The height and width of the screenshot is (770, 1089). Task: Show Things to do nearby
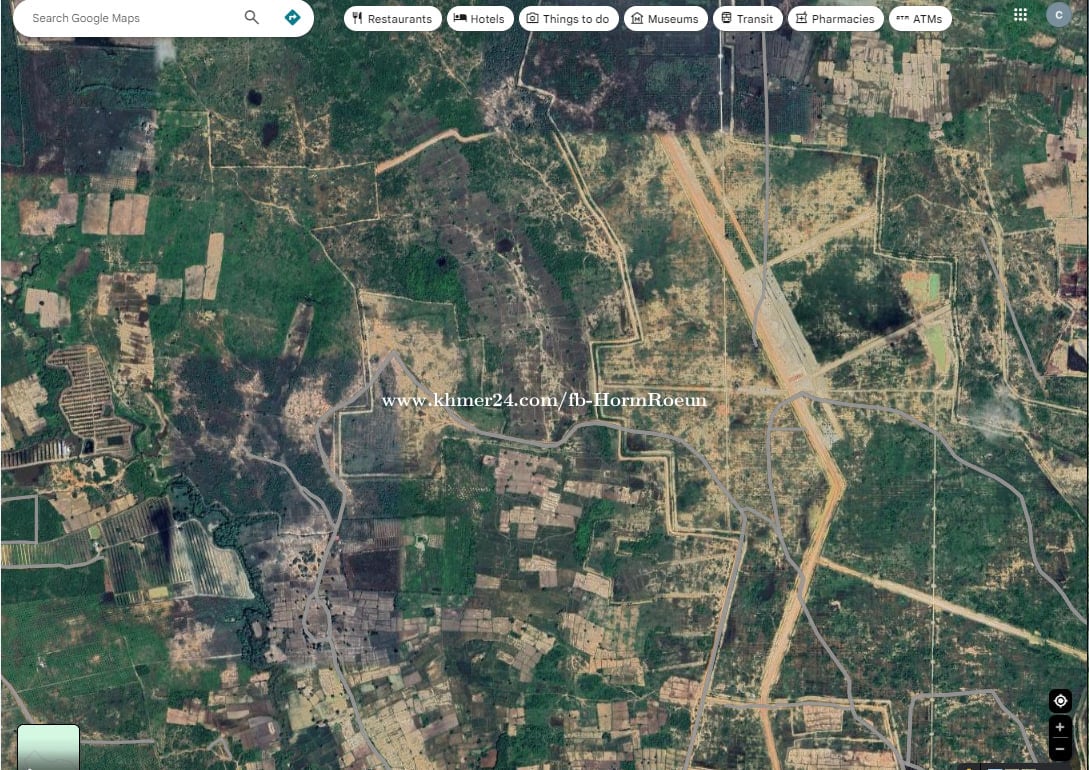tap(567, 19)
